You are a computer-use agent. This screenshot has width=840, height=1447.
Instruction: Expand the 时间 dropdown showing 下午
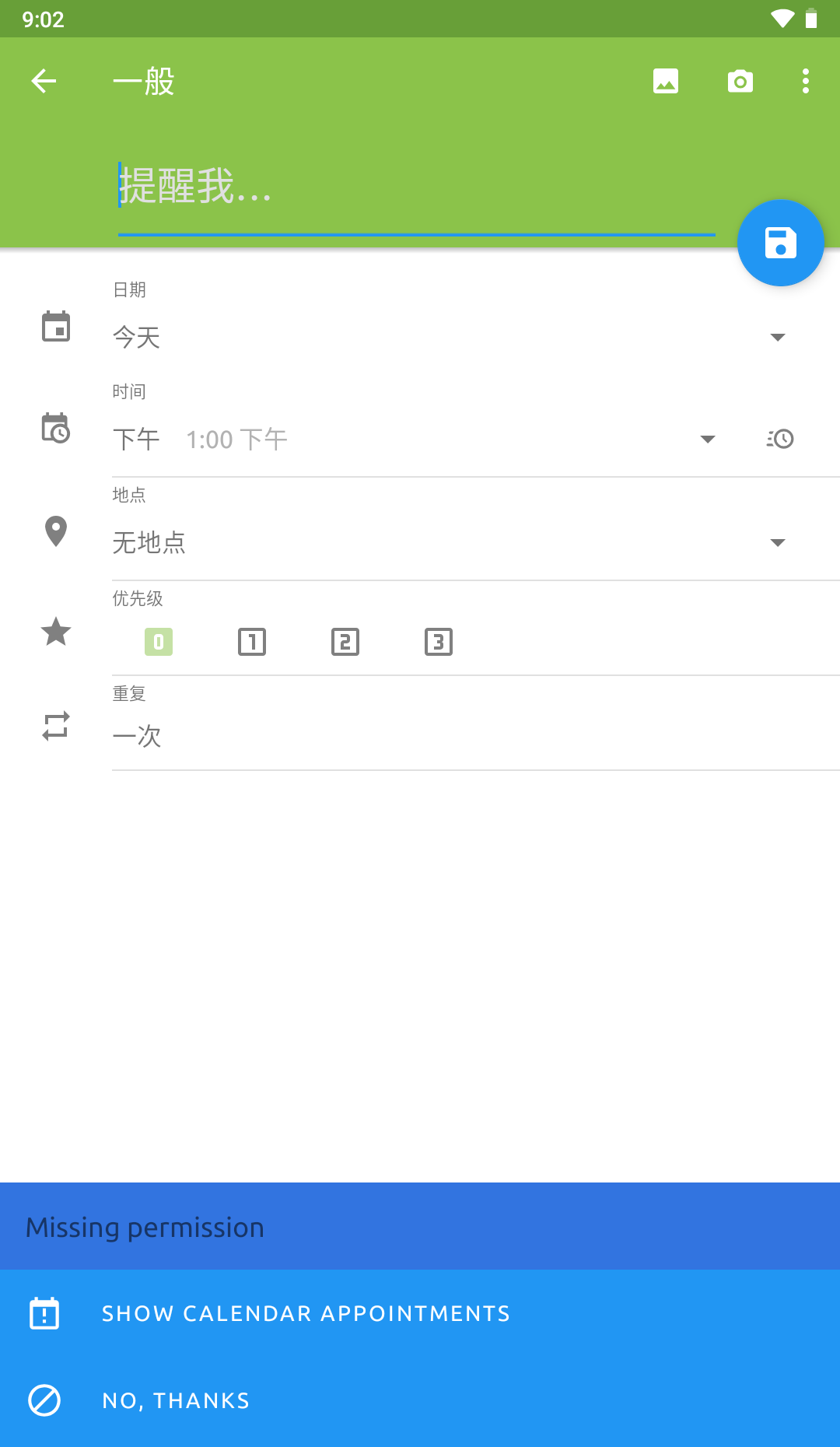pyautogui.click(x=412, y=440)
